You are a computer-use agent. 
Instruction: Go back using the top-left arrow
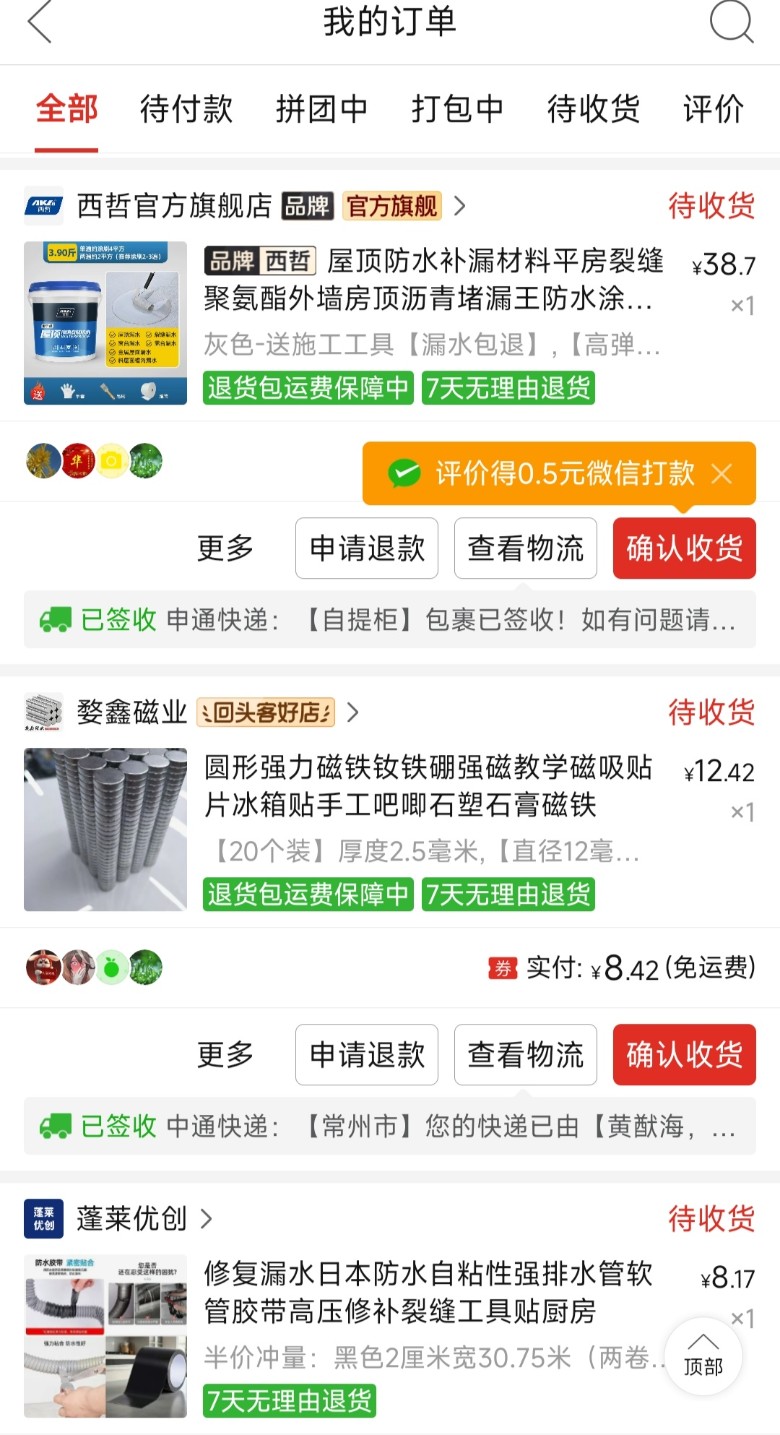pyautogui.click(x=39, y=22)
